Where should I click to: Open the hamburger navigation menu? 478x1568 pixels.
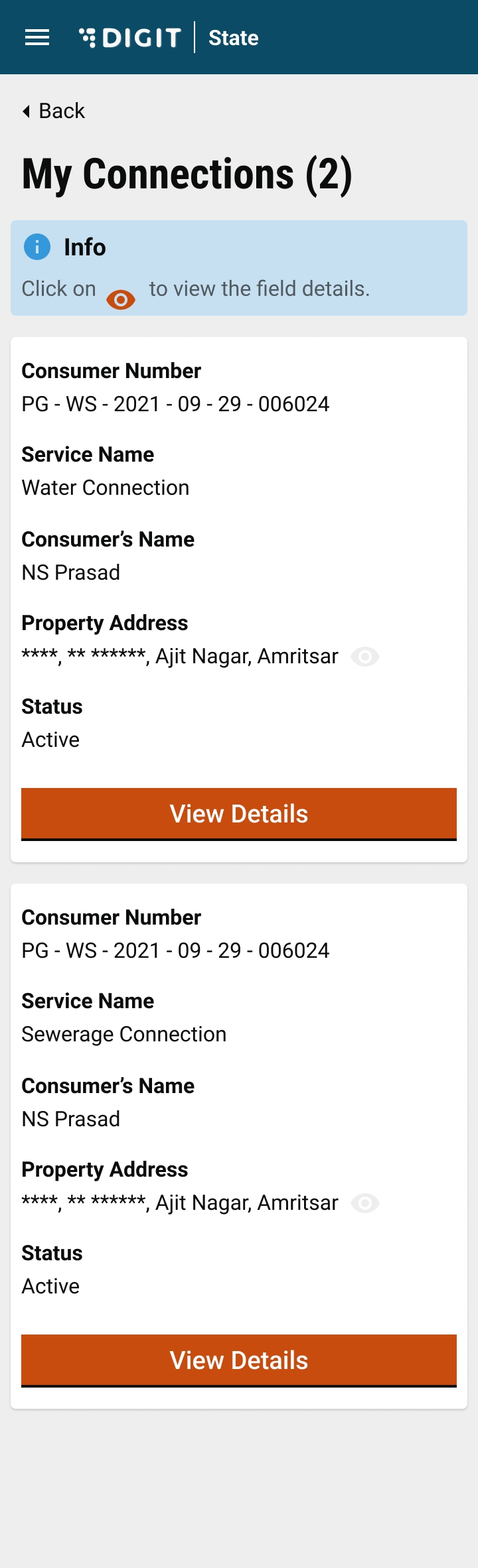(37, 38)
